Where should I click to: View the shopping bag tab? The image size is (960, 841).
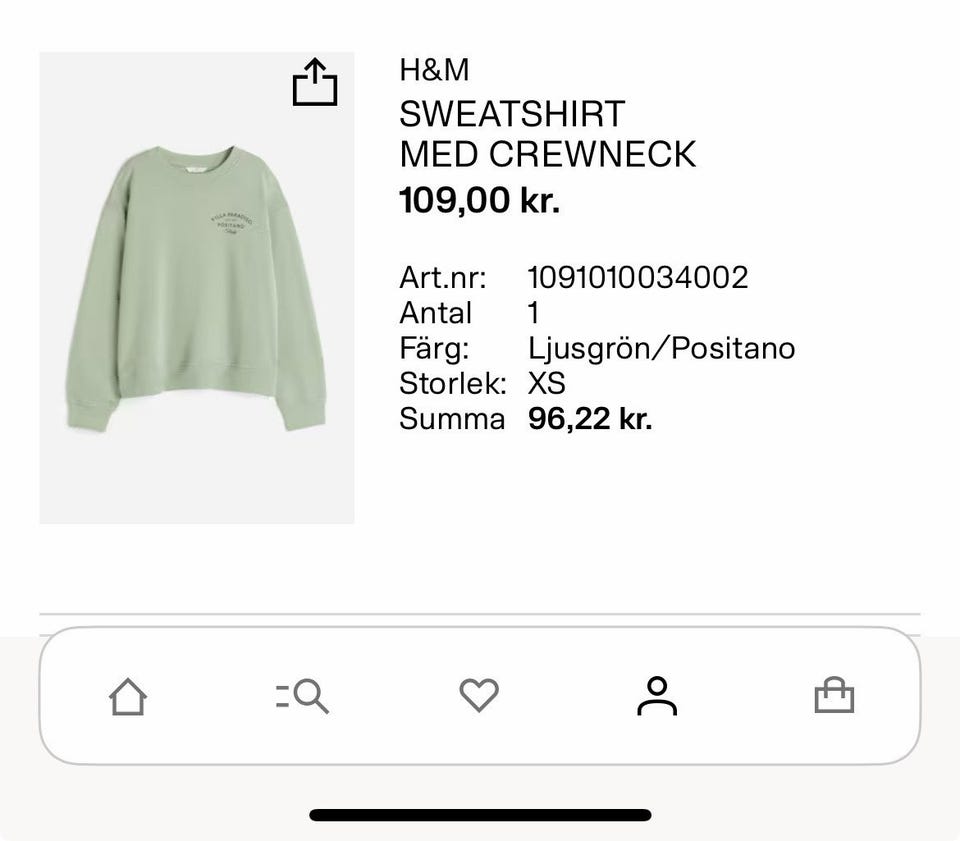click(x=834, y=696)
